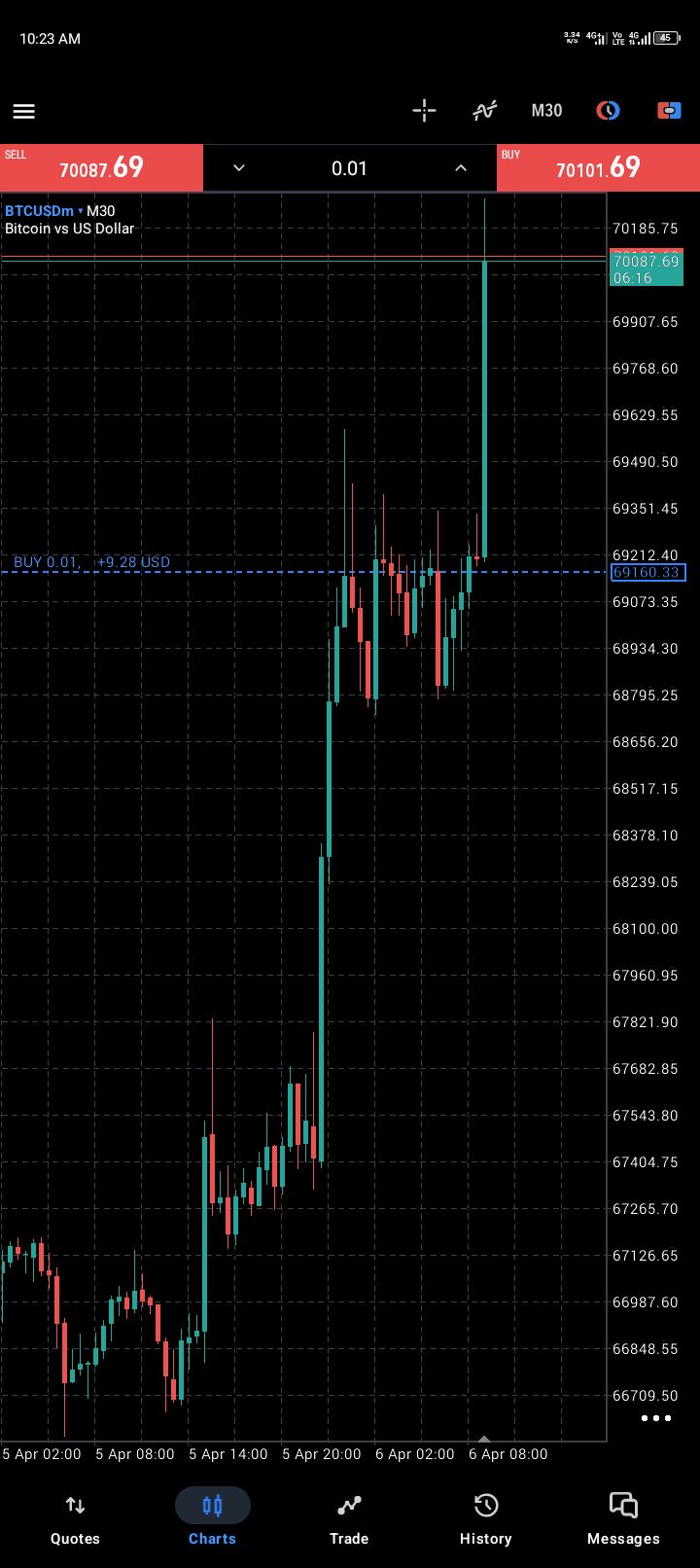Tap SELL at 70087.69

(101, 167)
